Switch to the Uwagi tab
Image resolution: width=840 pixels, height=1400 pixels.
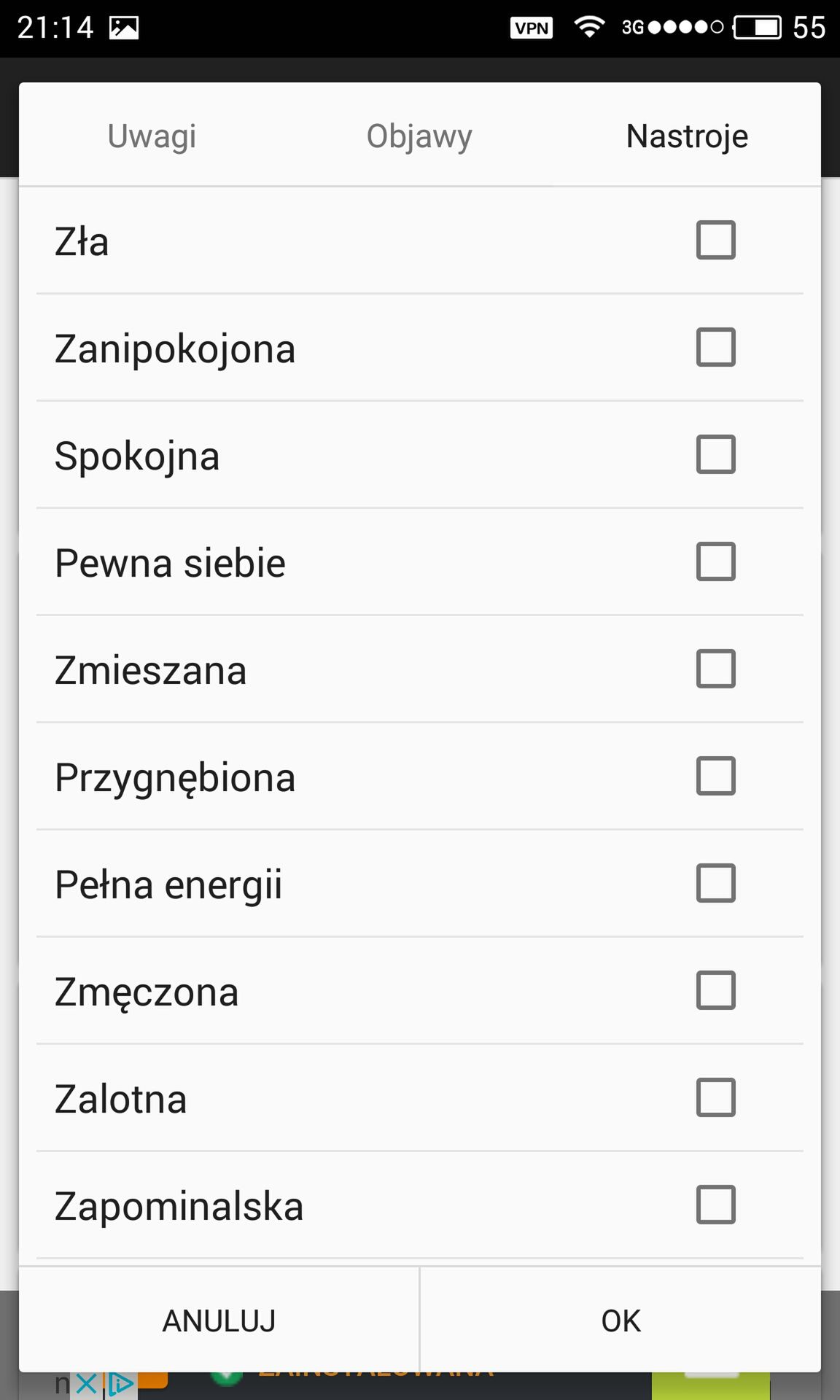[152, 136]
